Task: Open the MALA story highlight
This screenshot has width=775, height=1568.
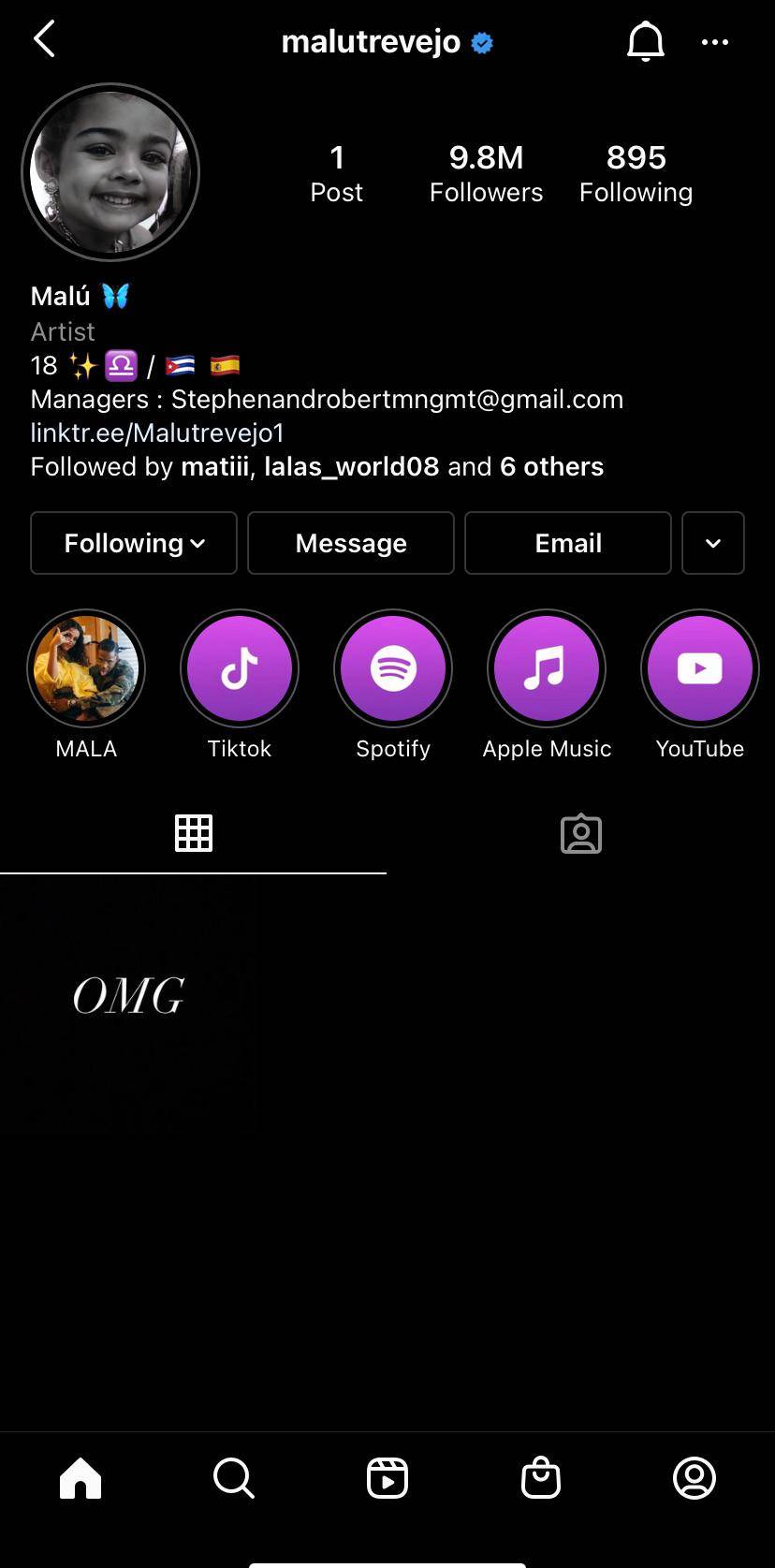Action: (x=86, y=668)
